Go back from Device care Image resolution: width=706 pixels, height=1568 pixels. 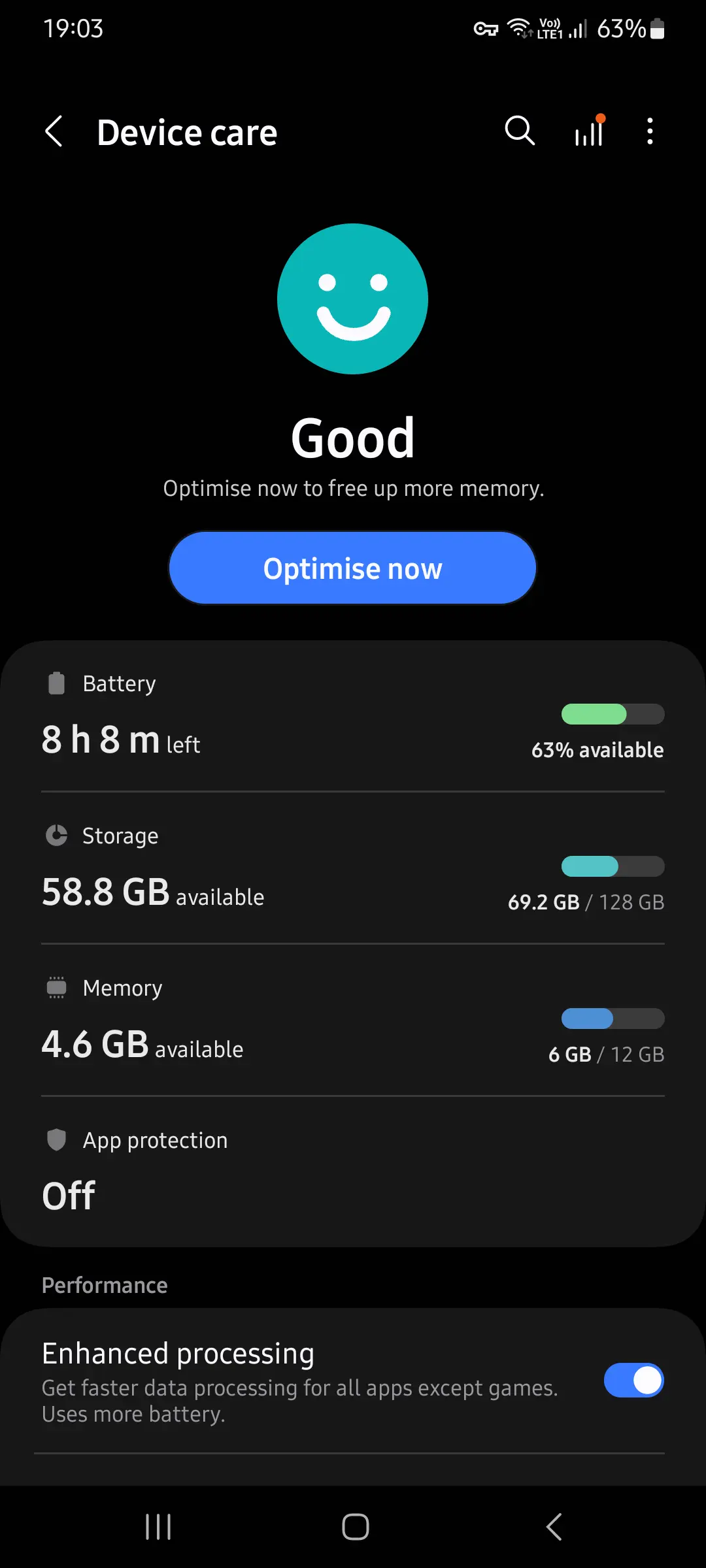pyautogui.click(x=54, y=132)
